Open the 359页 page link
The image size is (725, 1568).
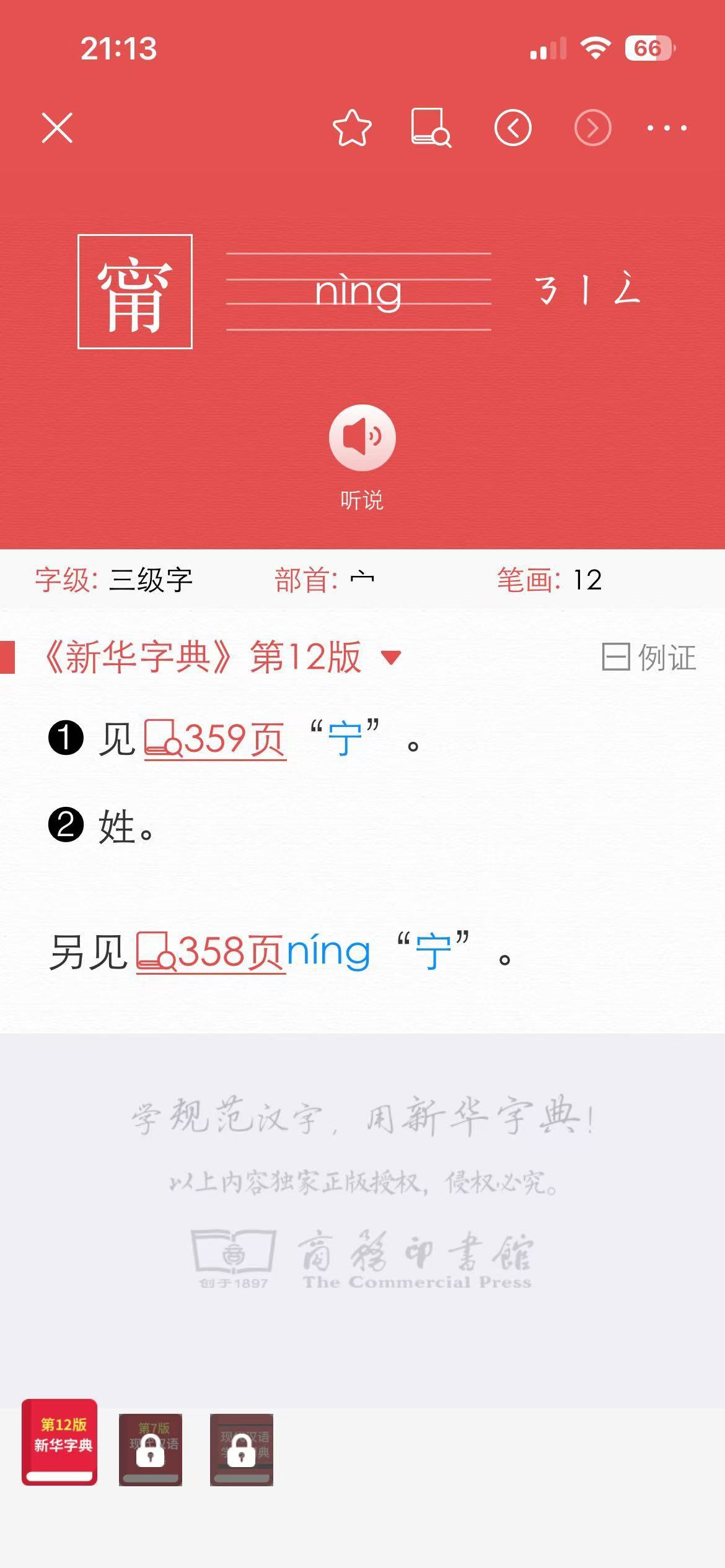click(x=215, y=739)
